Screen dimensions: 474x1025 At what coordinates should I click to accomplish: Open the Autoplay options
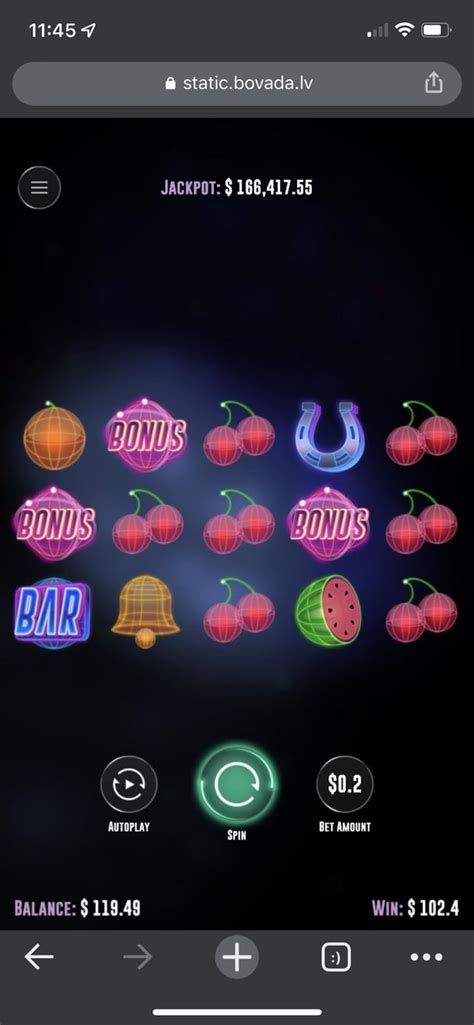pyautogui.click(x=129, y=784)
